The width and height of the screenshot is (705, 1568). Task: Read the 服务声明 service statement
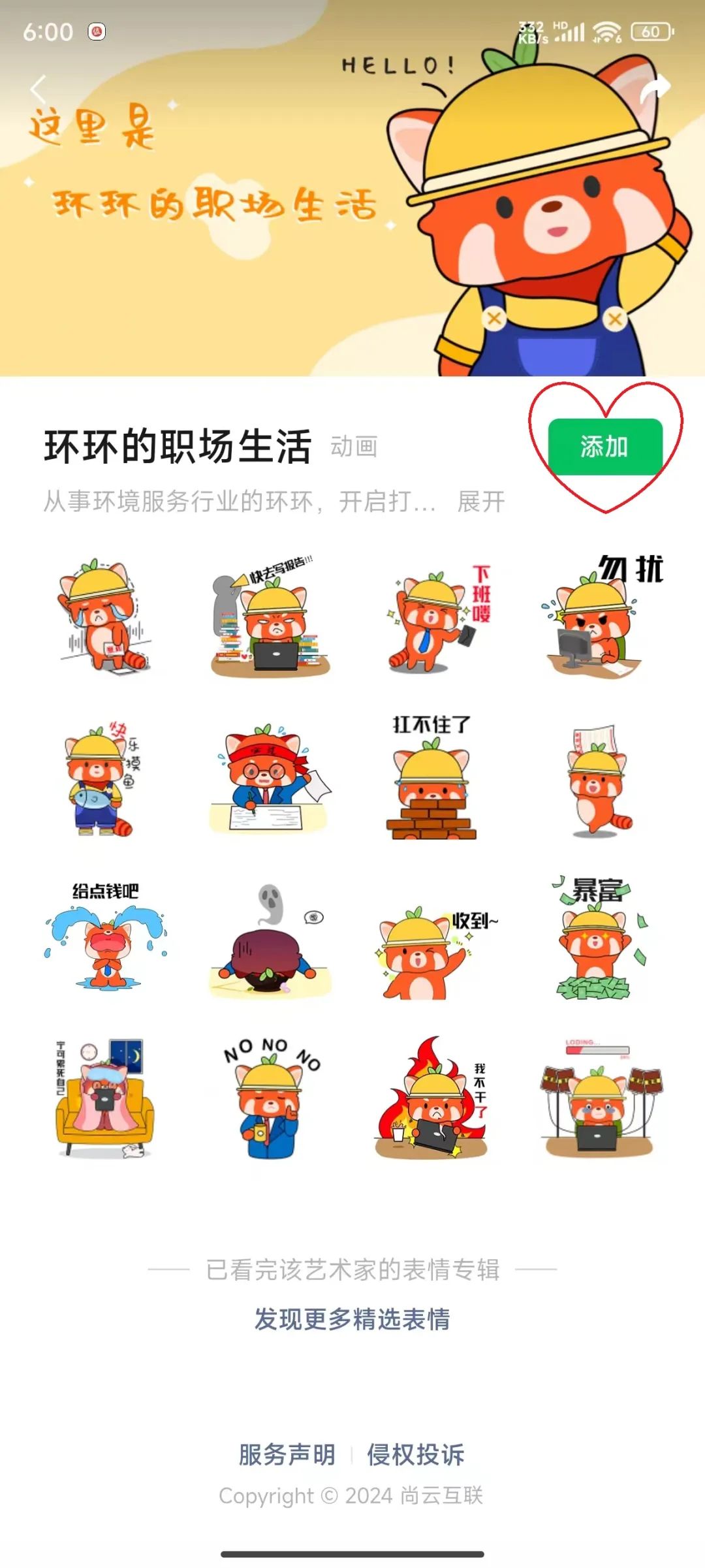point(287,1454)
